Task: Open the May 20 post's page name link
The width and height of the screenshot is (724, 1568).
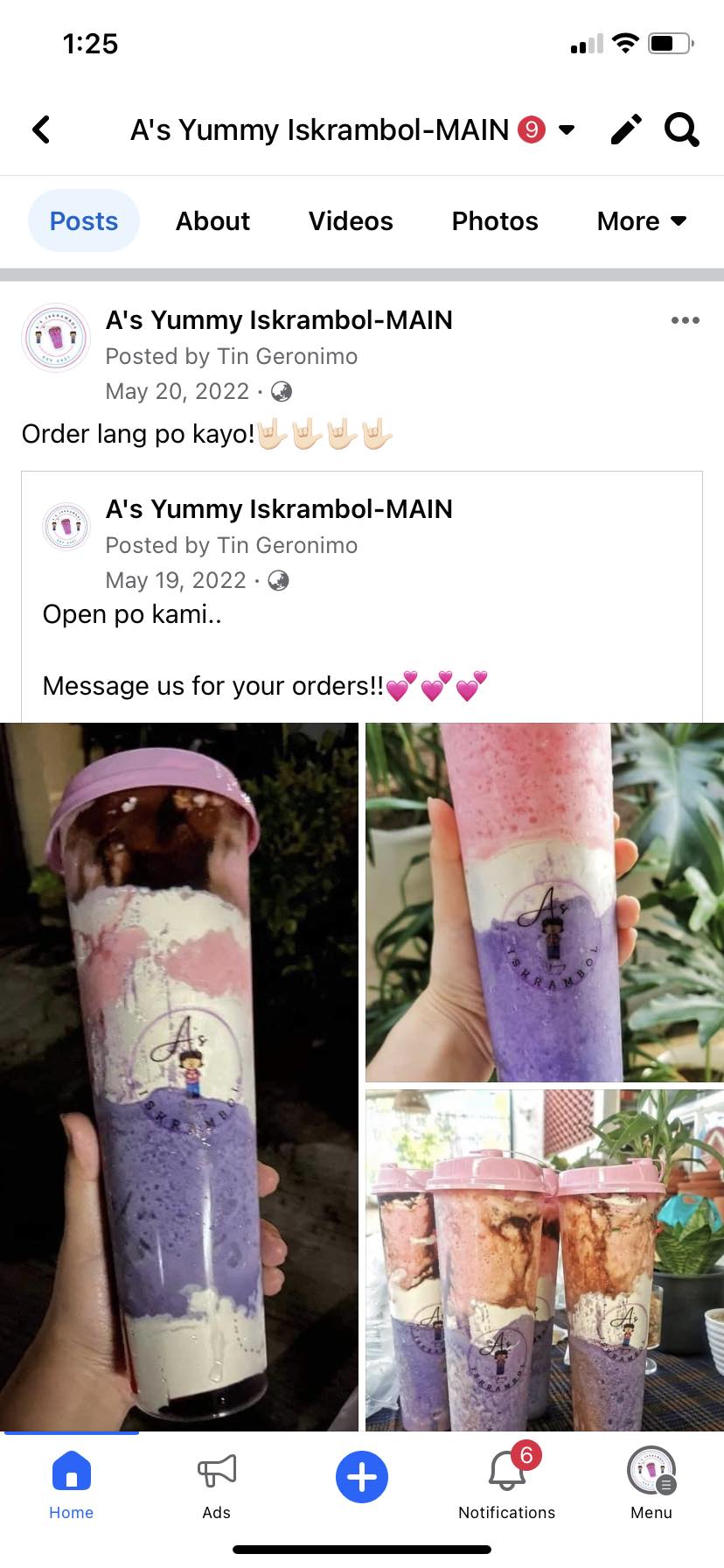Action: point(279,320)
